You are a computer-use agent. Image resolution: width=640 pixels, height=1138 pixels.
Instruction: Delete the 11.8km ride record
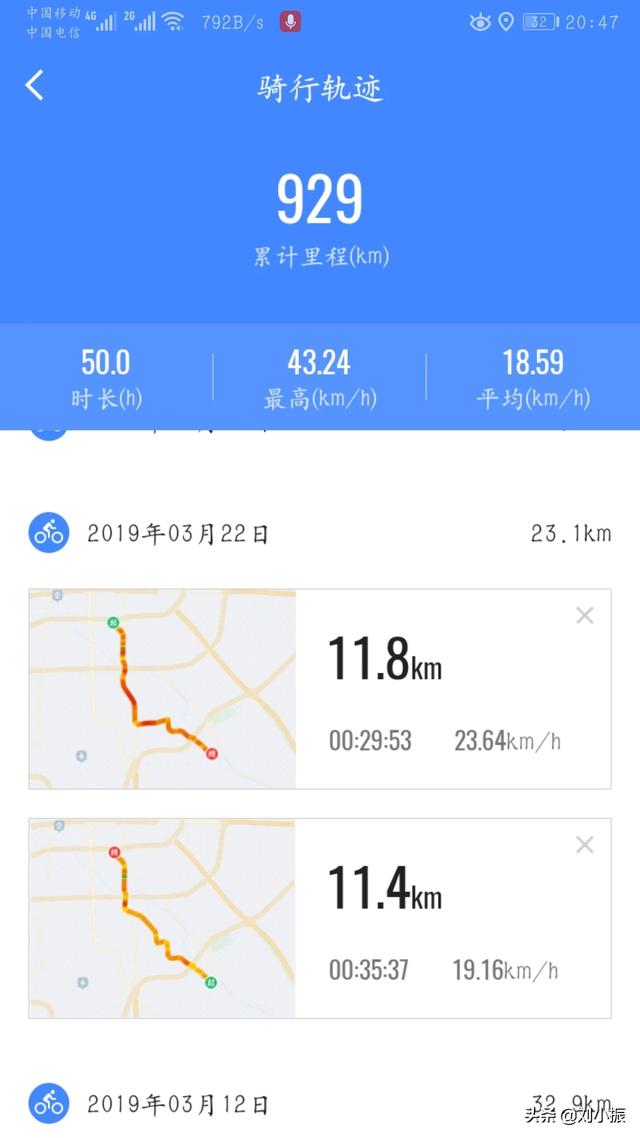(x=585, y=615)
